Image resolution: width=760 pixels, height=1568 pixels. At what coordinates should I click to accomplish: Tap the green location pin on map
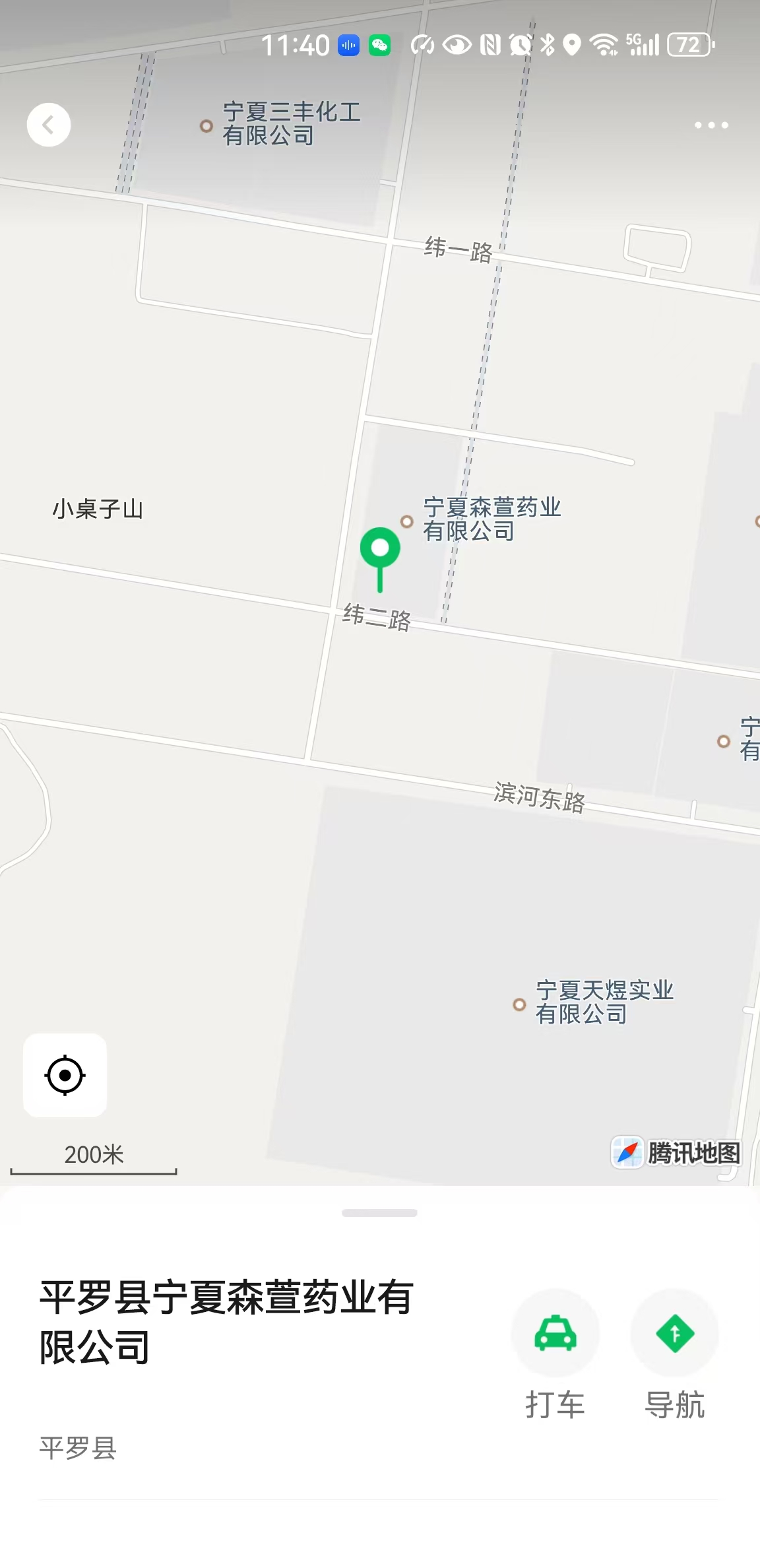click(380, 558)
